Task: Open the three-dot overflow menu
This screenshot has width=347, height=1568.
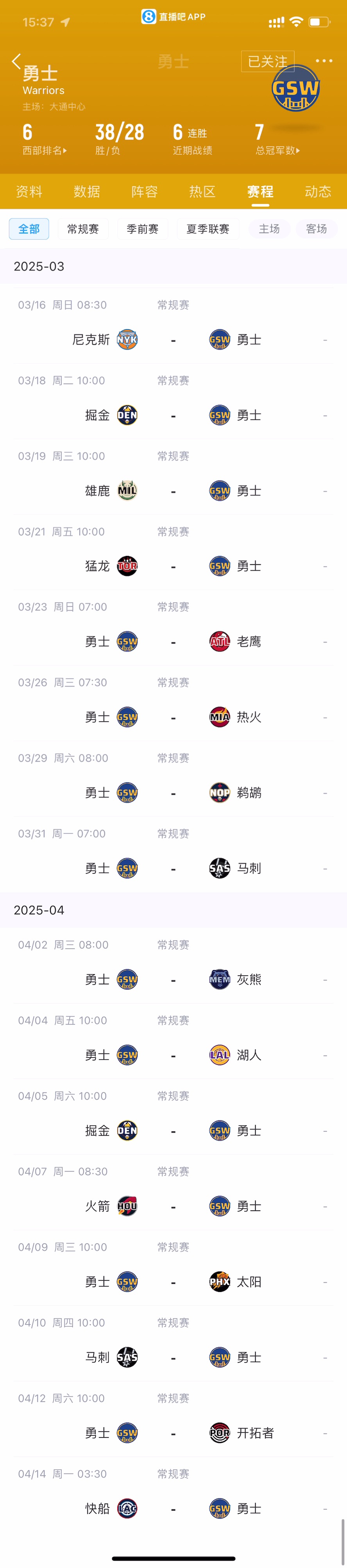Action: pyautogui.click(x=324, y=61)
